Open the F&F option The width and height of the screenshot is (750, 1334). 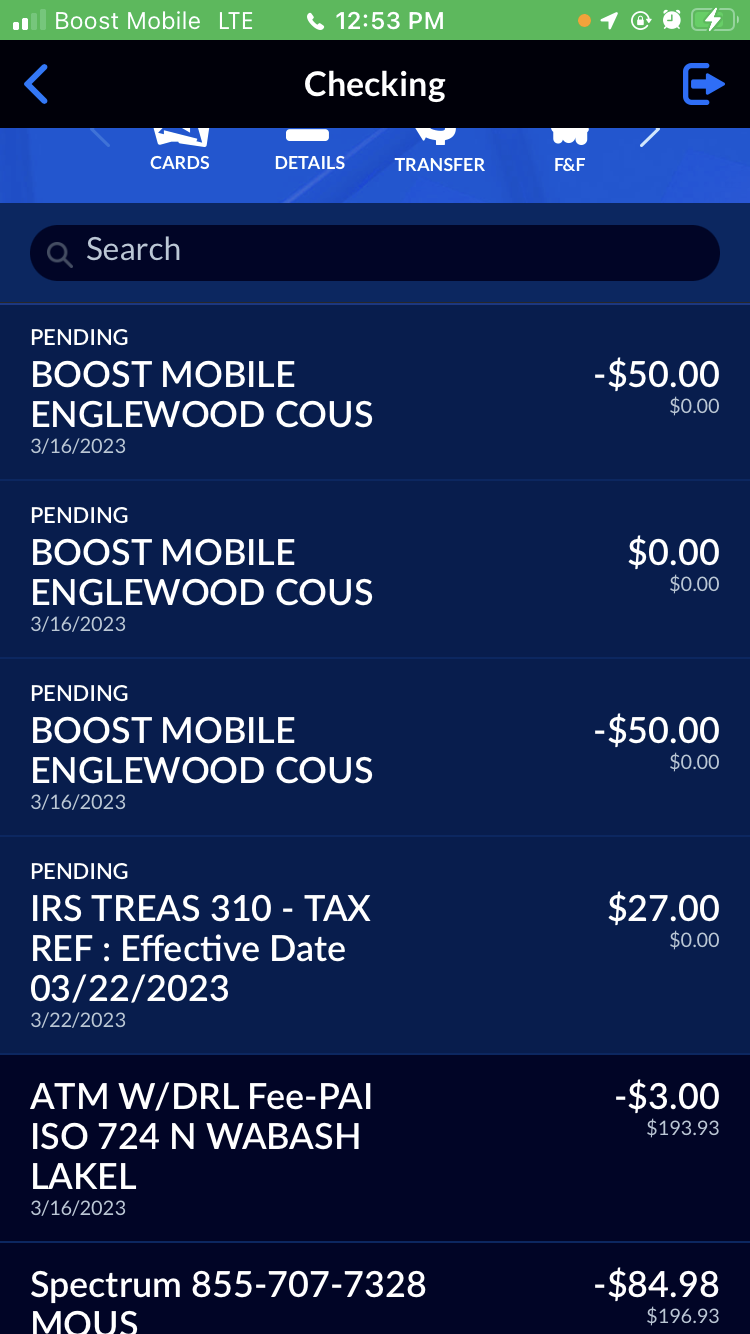click(x=569, y=152)
